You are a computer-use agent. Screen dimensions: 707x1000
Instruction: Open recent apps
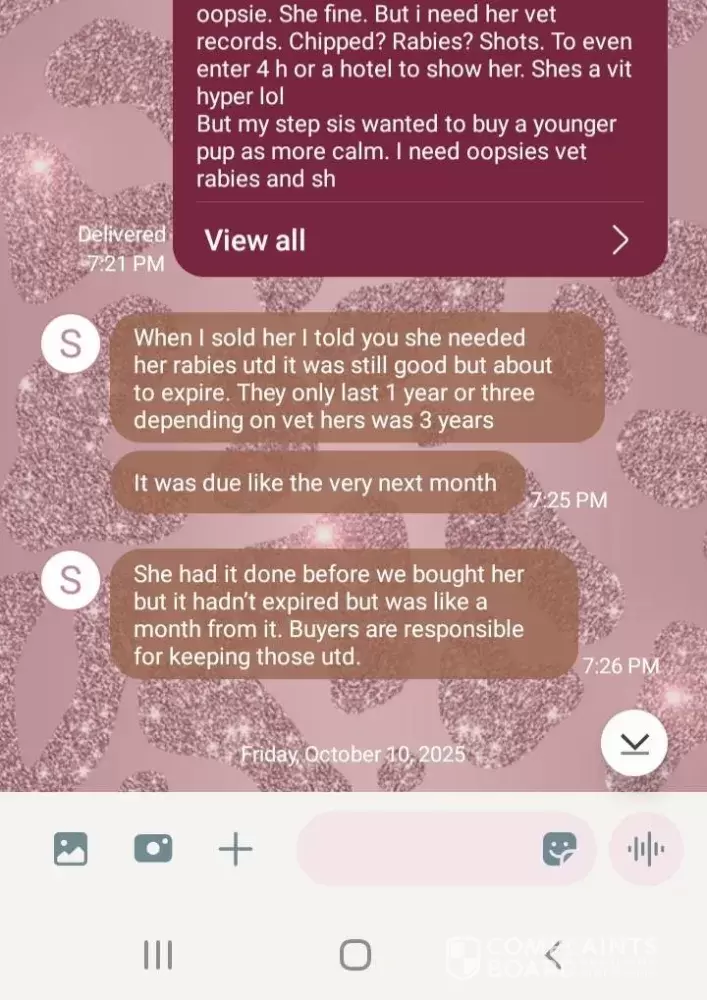tap(157, 955)
